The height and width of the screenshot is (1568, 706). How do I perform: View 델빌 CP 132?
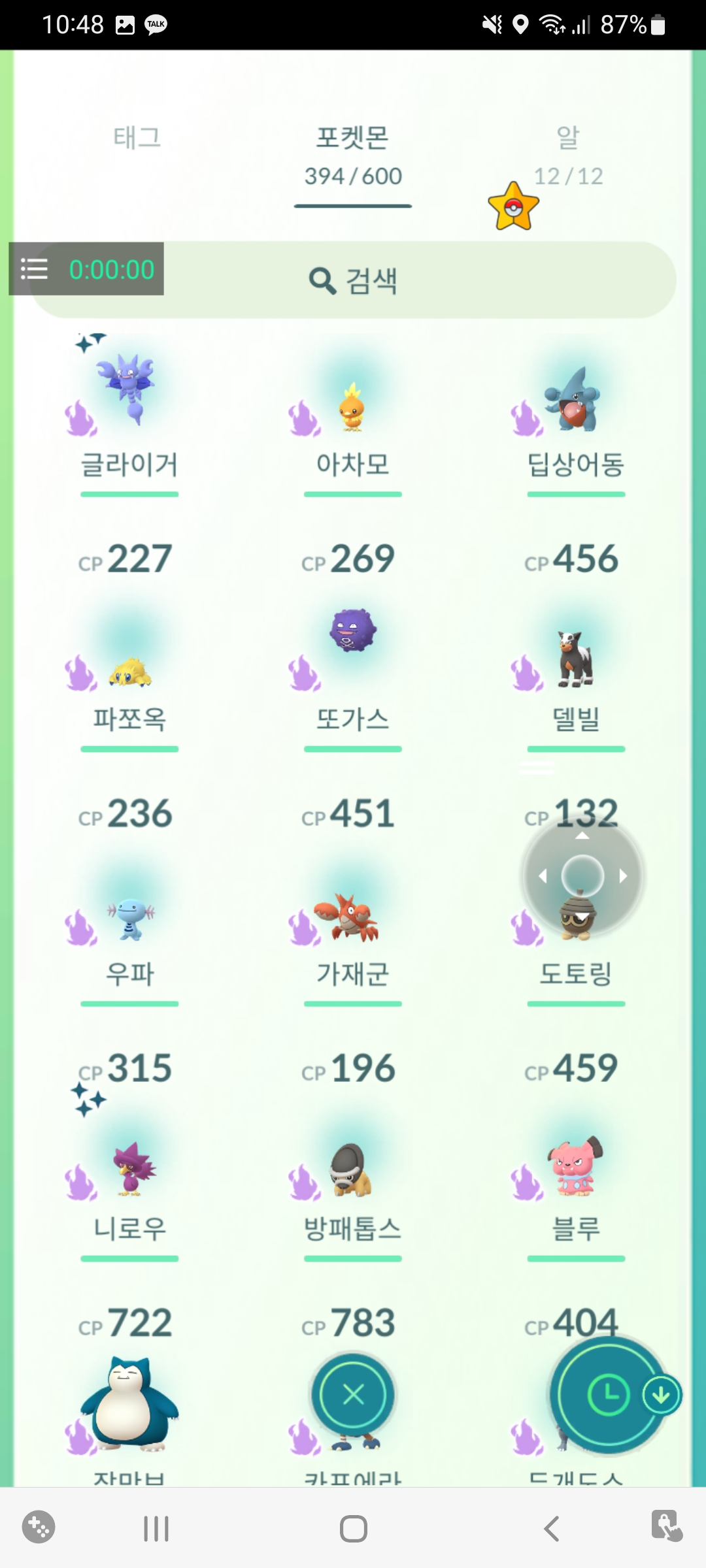click(575, 660)
